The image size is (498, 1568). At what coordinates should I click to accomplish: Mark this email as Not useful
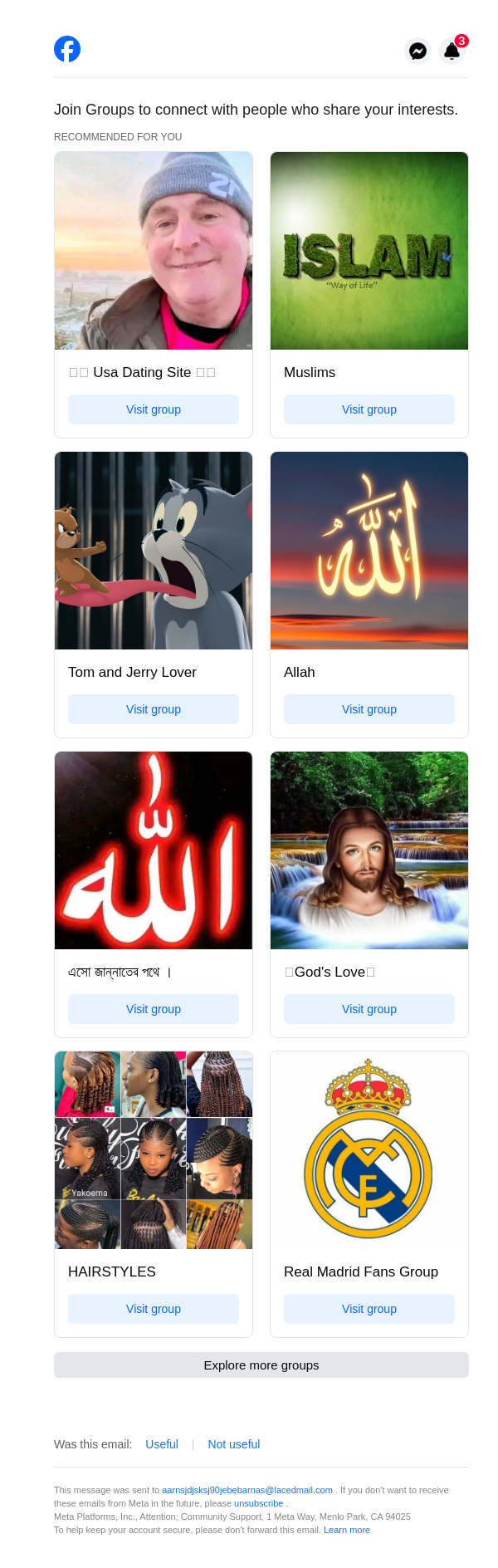coord(234,1444)
